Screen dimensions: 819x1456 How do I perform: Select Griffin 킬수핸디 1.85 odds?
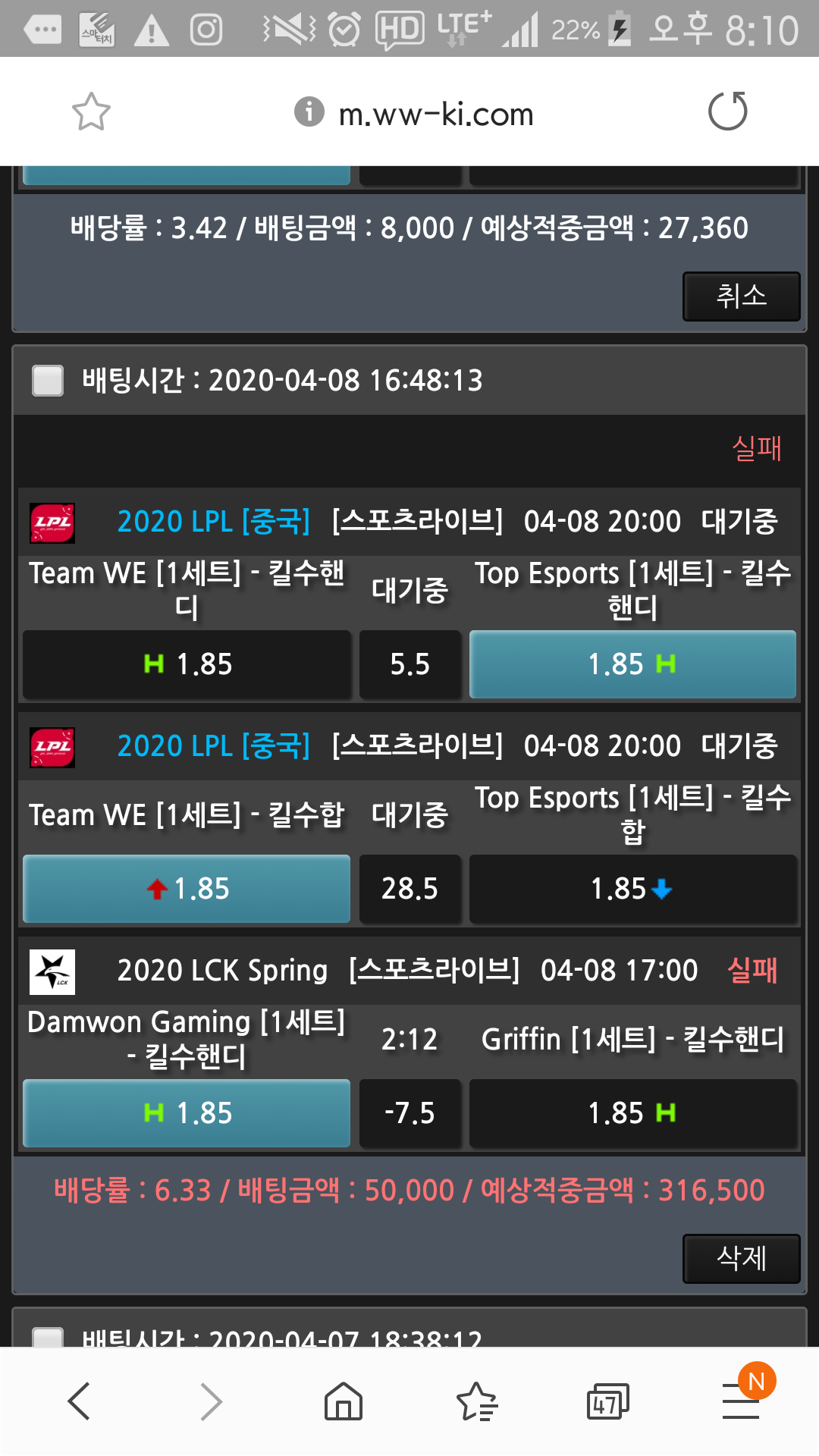632,1113
